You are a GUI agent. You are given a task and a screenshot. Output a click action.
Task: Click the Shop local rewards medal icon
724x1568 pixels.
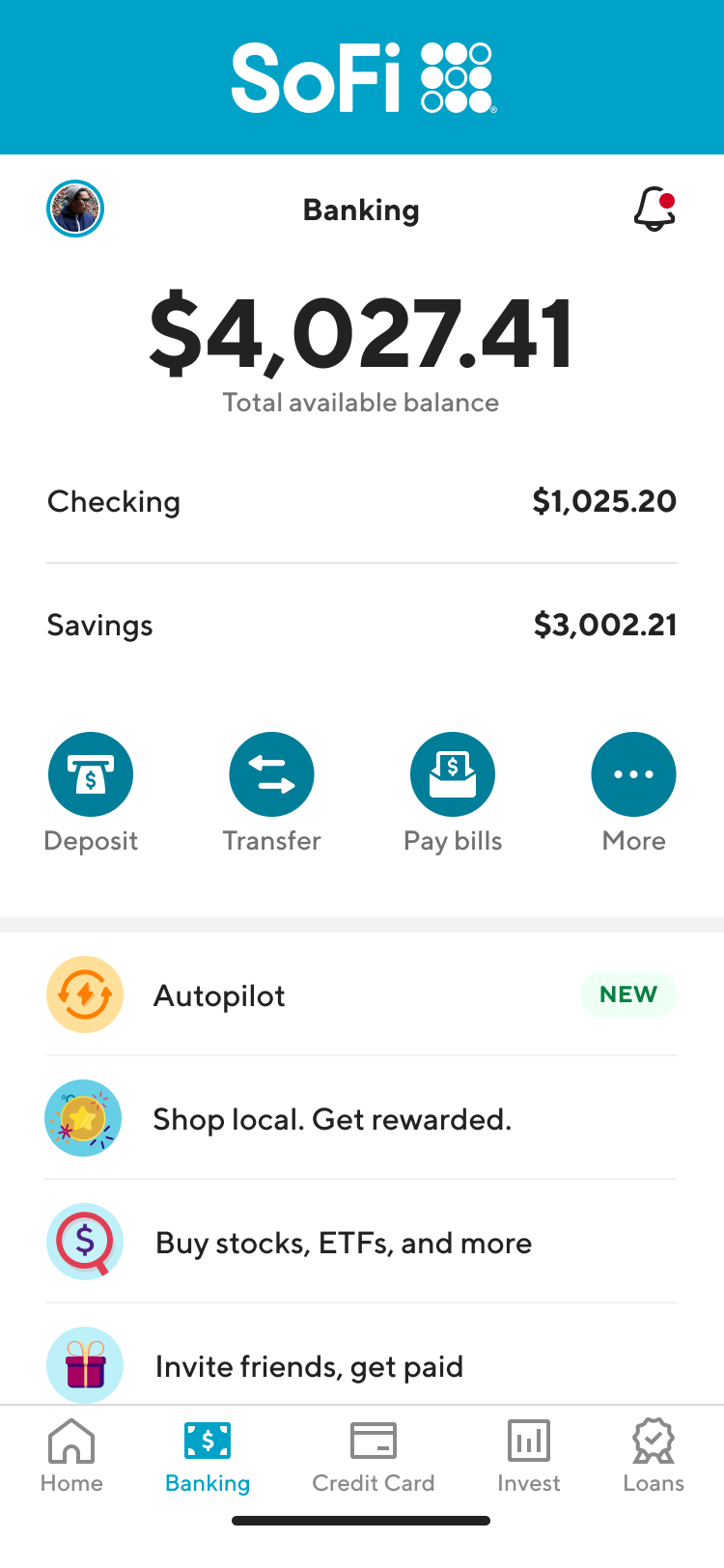point(85,1118)
